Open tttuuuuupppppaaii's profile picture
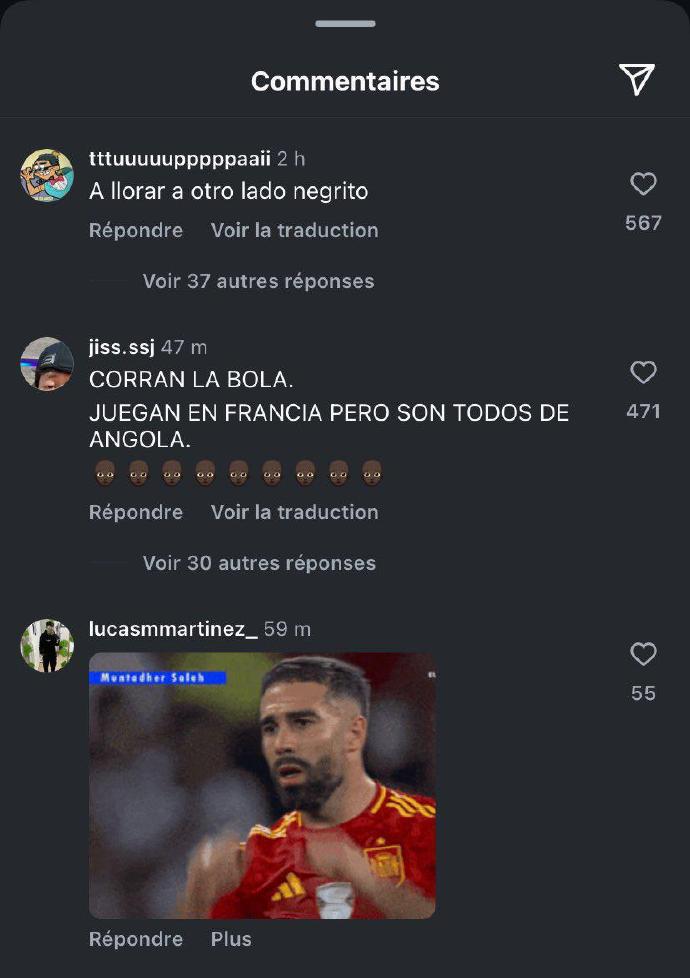Image resolution: width=690 pixels, height=978 pixels. (47, 176)
